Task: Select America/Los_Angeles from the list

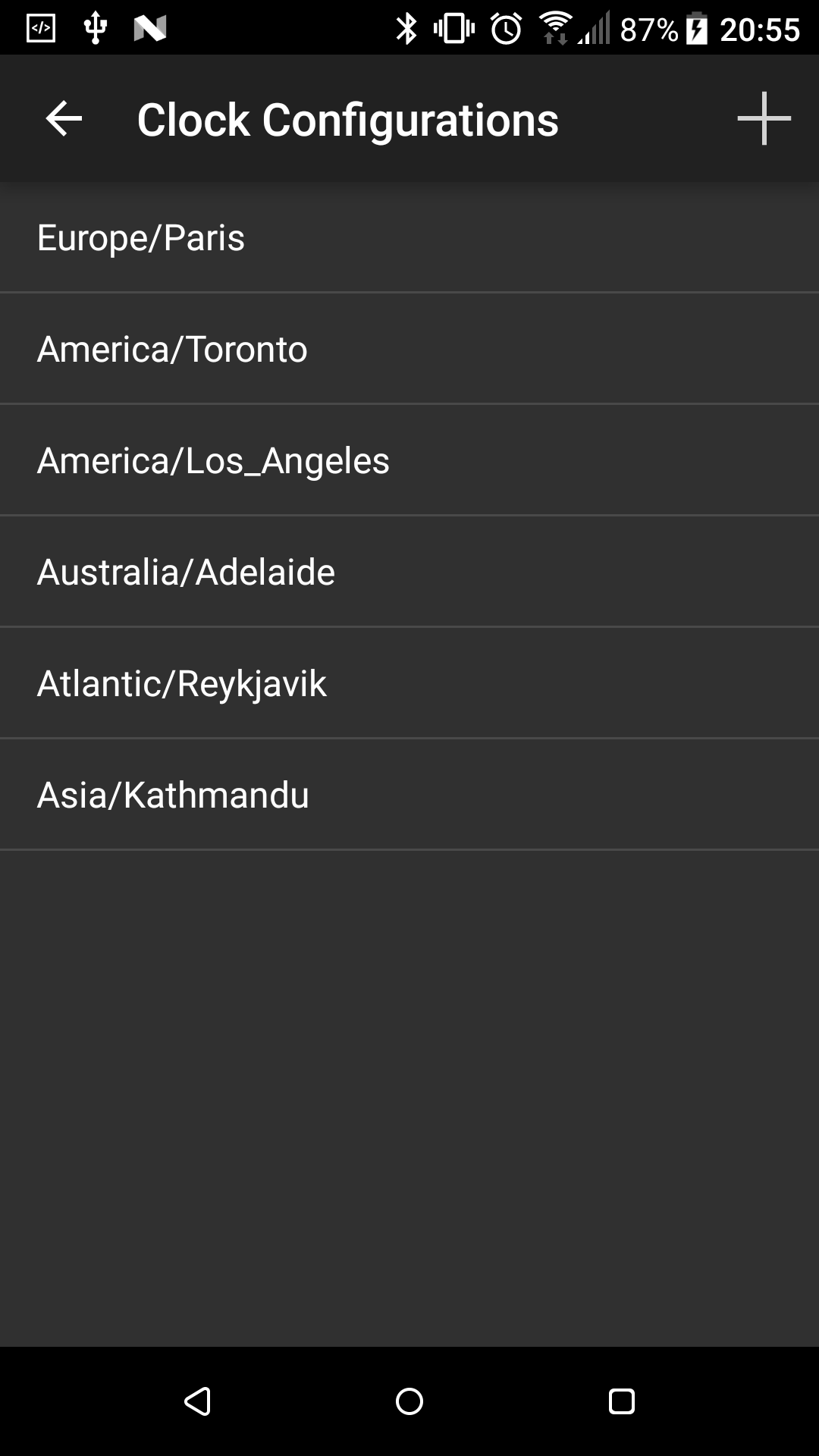Action: tap(409, 460)
